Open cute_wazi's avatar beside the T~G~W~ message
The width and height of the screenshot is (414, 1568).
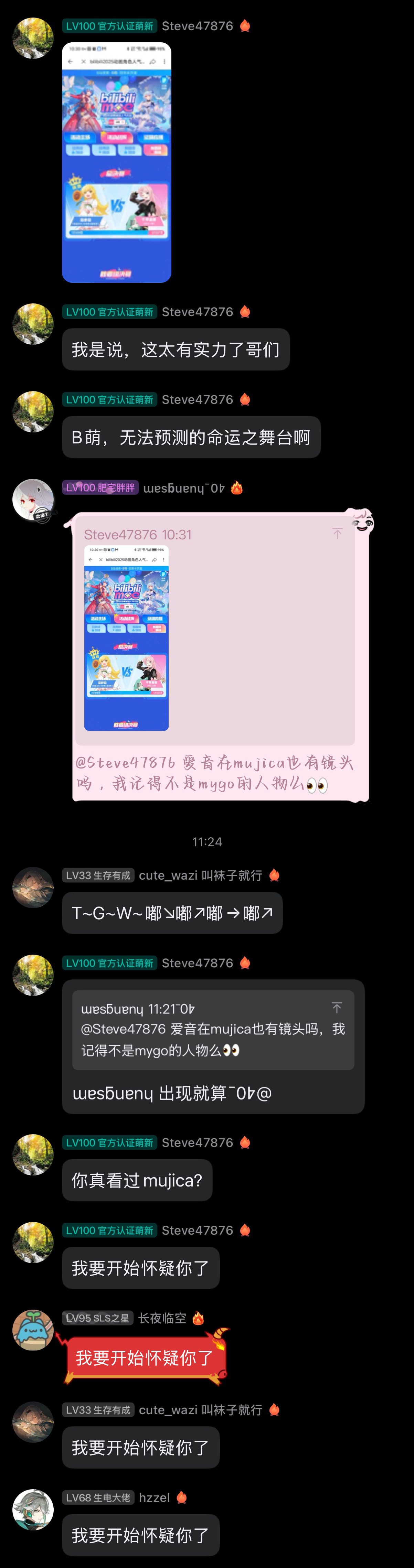[33, 887]
